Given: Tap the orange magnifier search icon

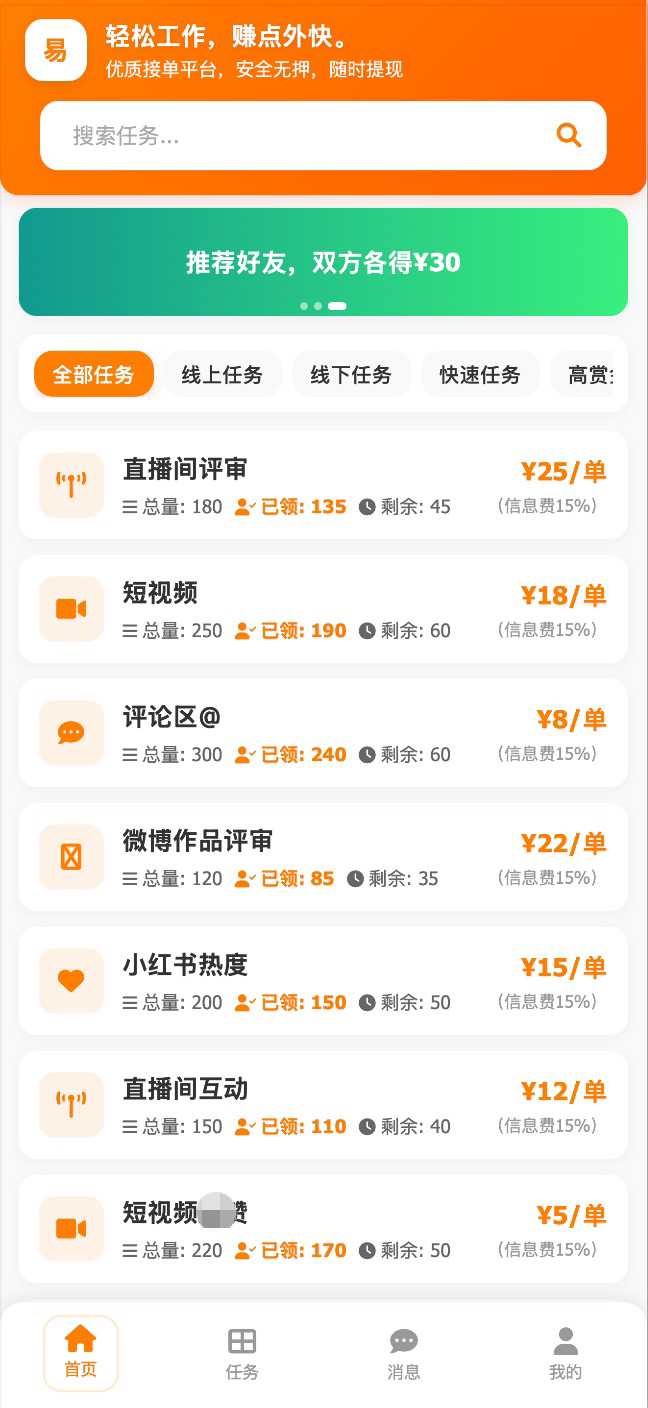Looking at the screenshot, I should coord(568,136).
